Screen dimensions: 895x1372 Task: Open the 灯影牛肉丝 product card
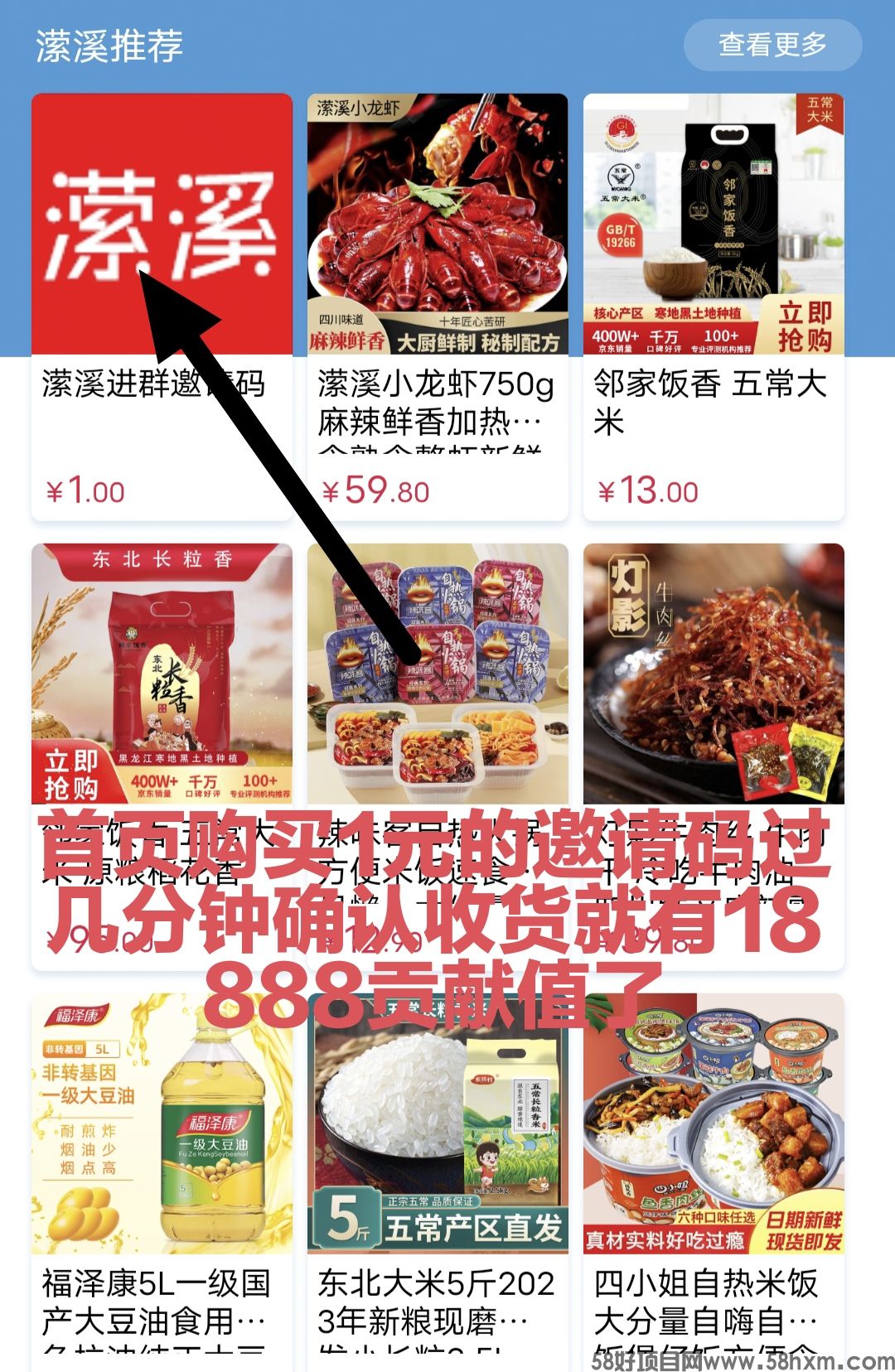click(x=714, y=673)
